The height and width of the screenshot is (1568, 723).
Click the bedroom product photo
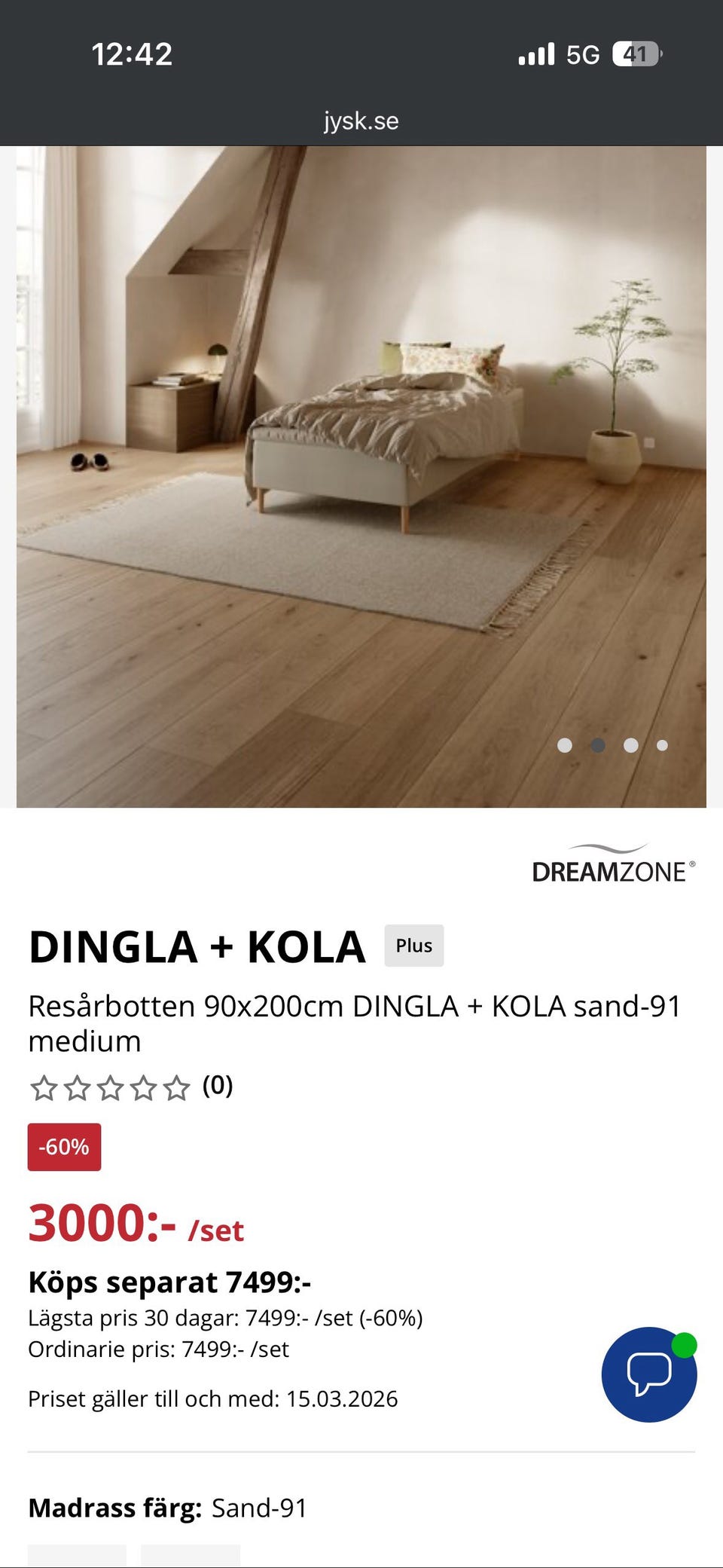pos(361,467)
